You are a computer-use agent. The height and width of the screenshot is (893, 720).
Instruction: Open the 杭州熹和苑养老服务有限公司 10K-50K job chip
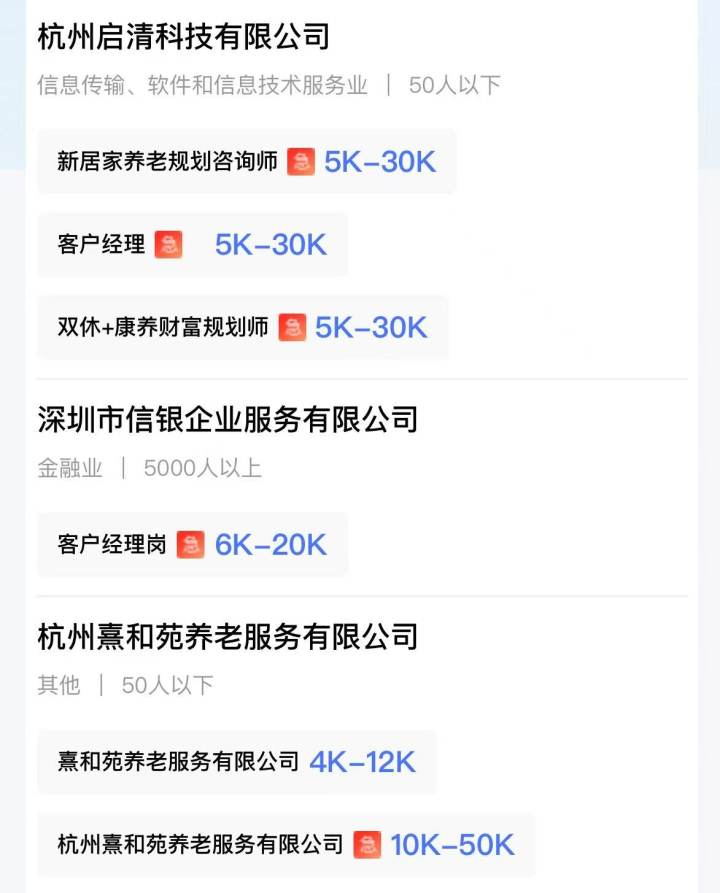click(286, 845)
